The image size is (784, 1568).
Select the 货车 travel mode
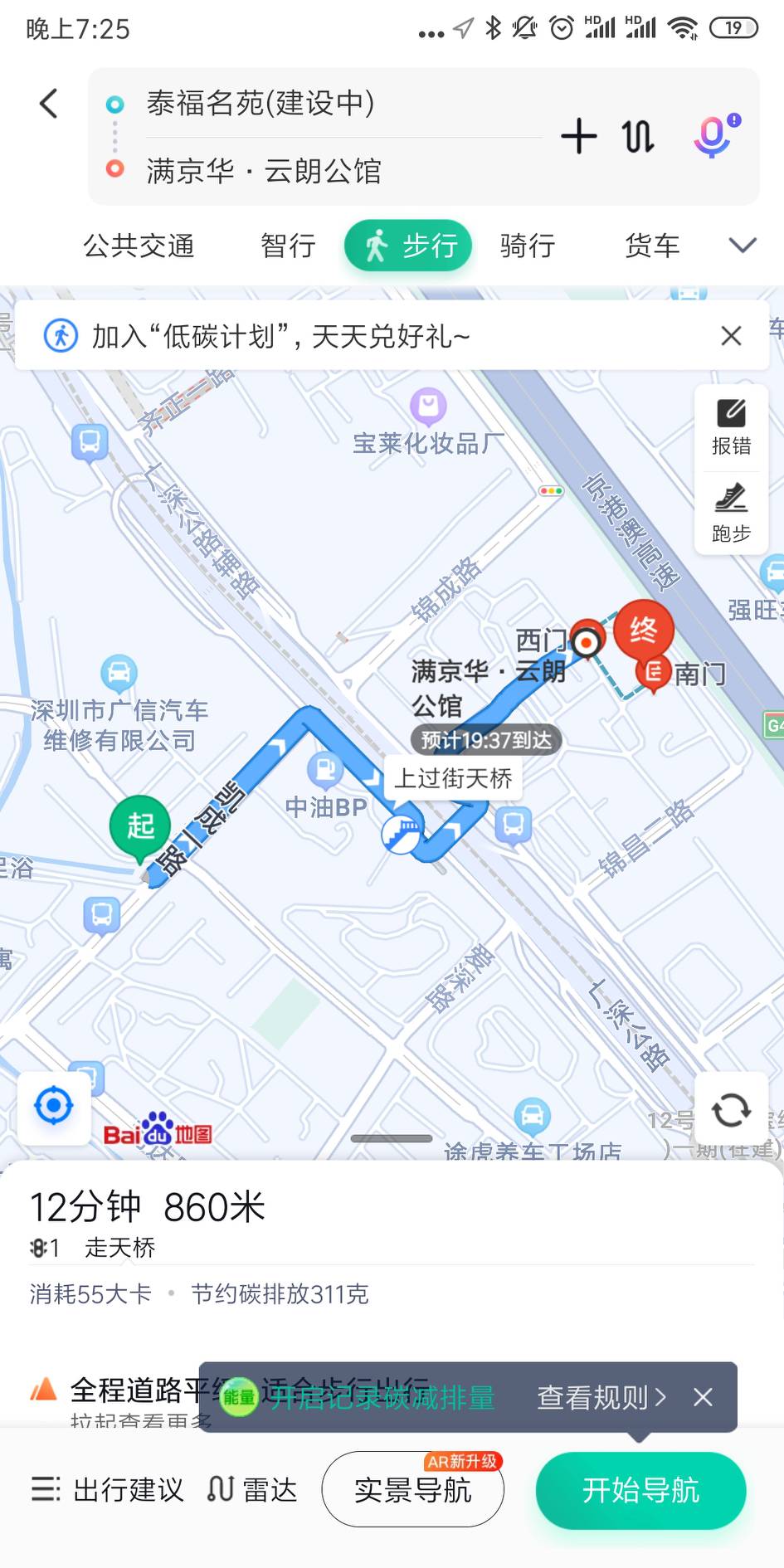click(x=652, y=246)
